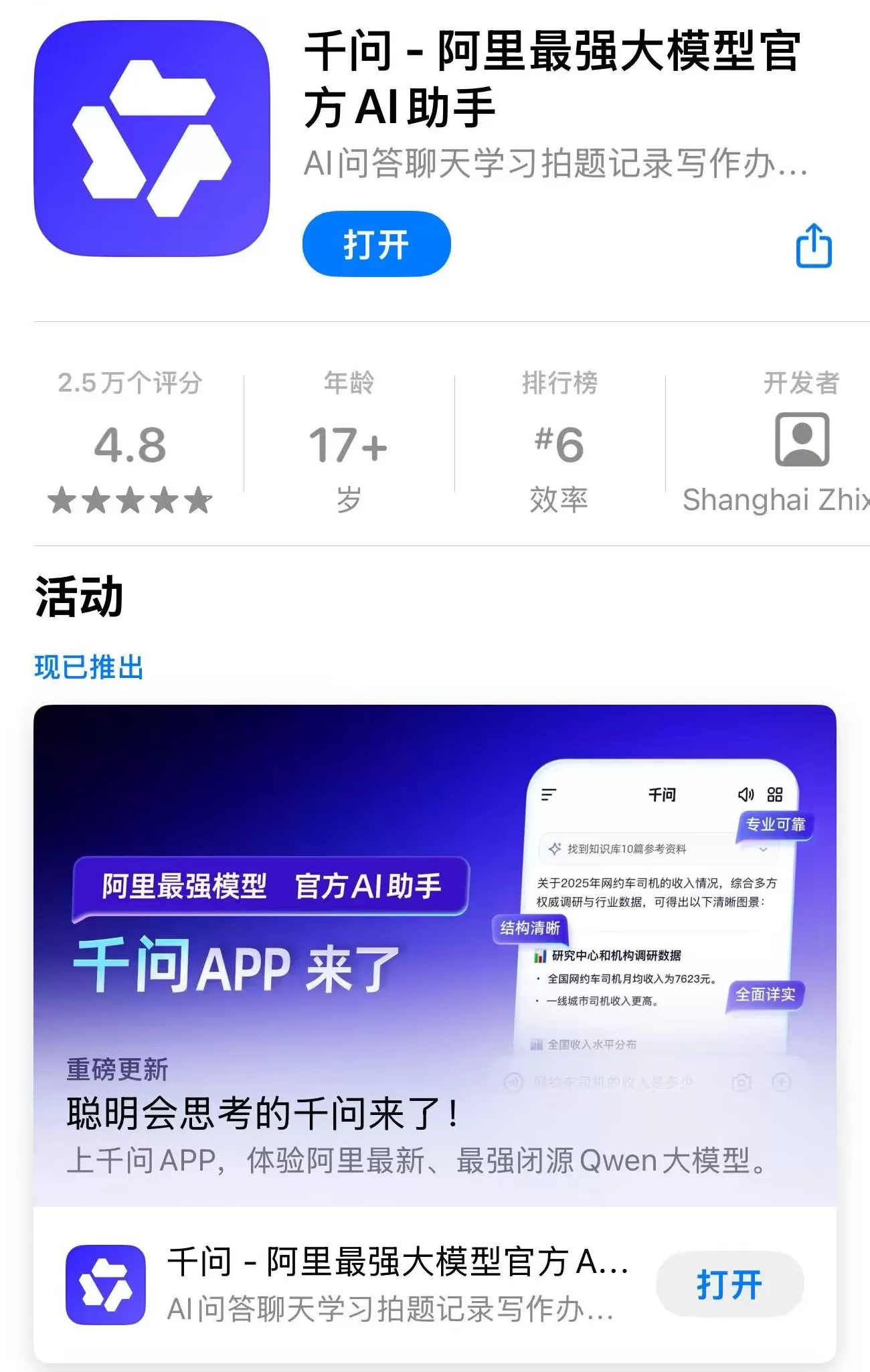Tap 打开 in the bottom banner
This screenshot has width=870, height=1372.
pyautogui.click(x=729, y=1284)
